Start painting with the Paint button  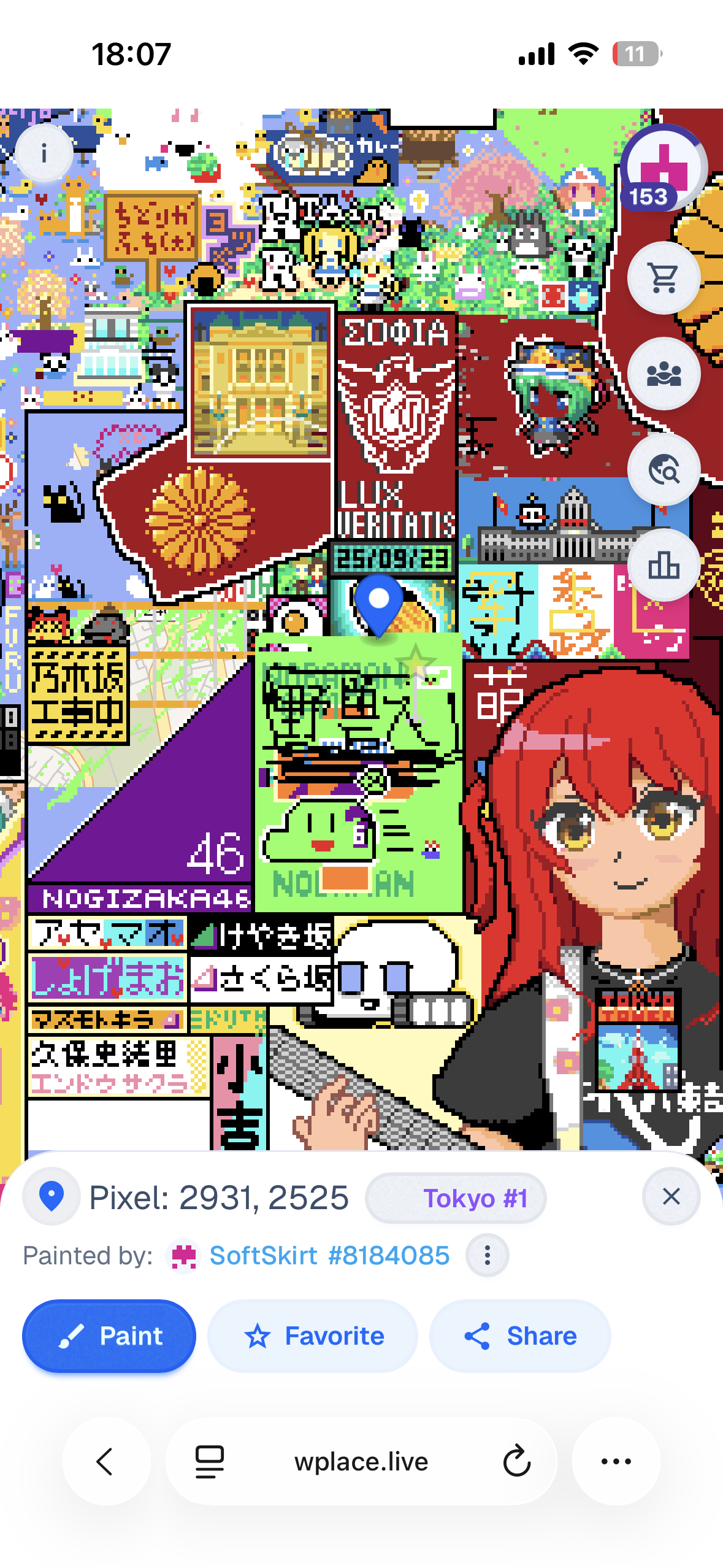click(x=109, y=1336)
